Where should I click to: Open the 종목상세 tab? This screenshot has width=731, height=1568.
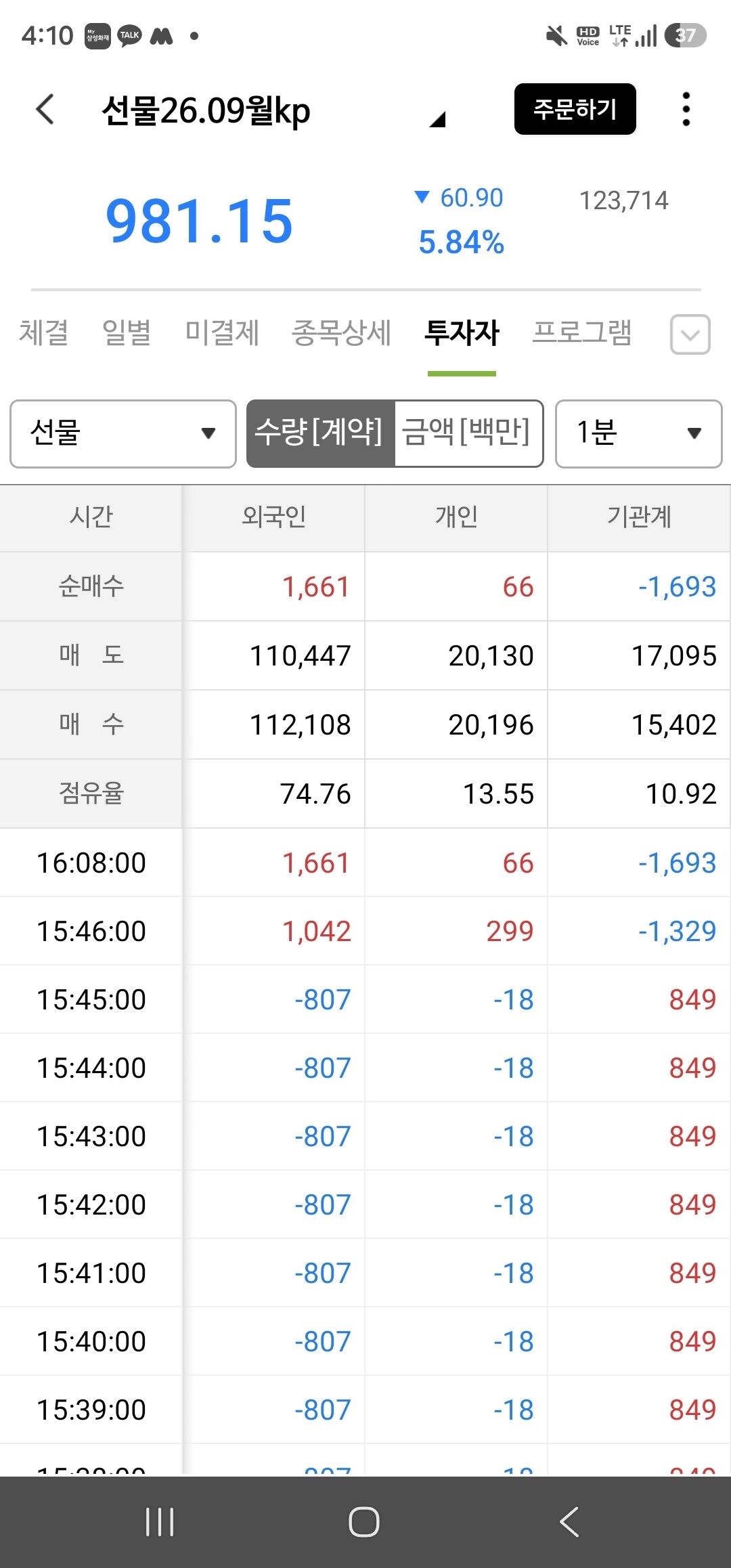(341, 332)
